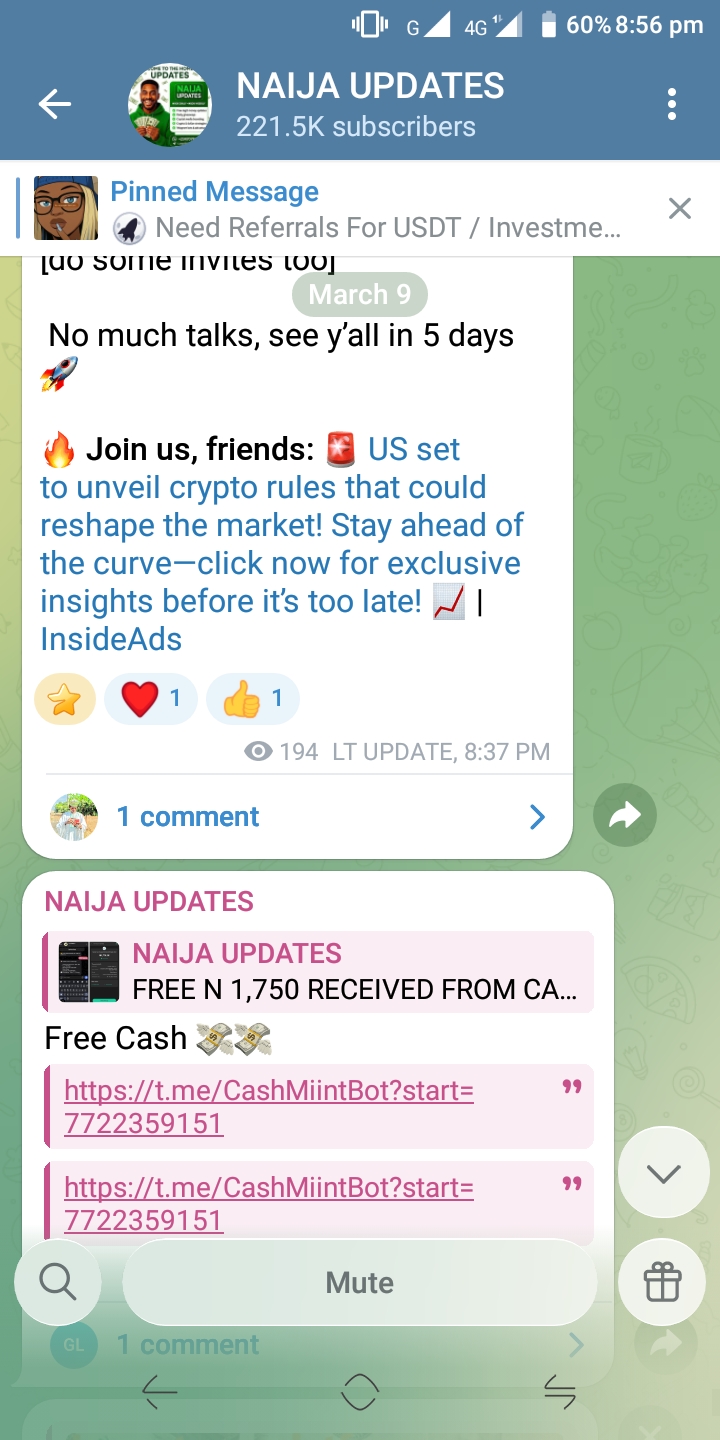Screen dimensions: 720x1440
Task: React with the red heart
Action: point(151,699)
